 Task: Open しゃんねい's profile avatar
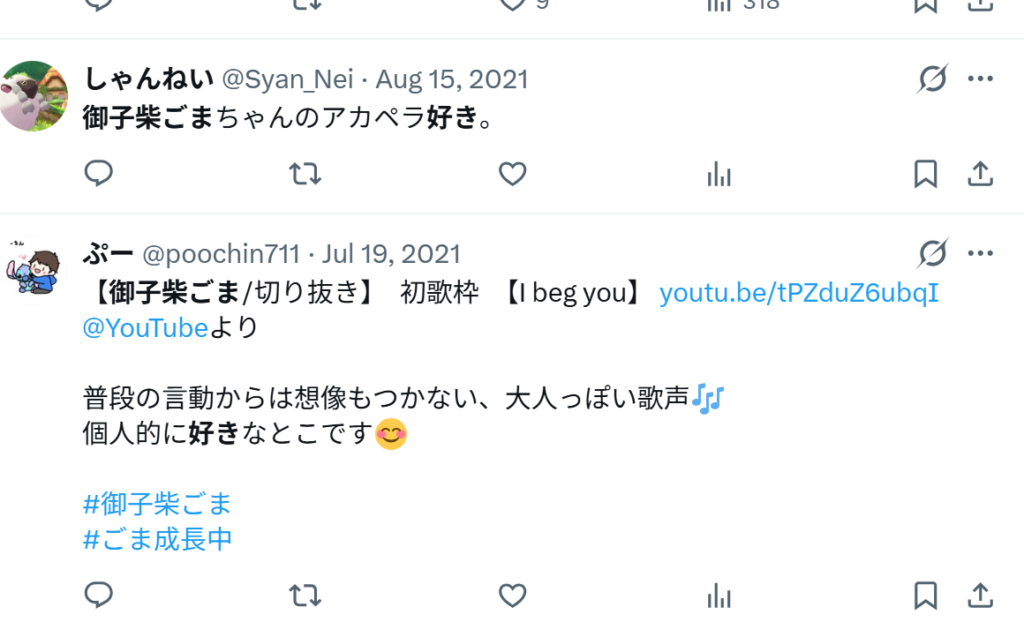click(35, 96)
